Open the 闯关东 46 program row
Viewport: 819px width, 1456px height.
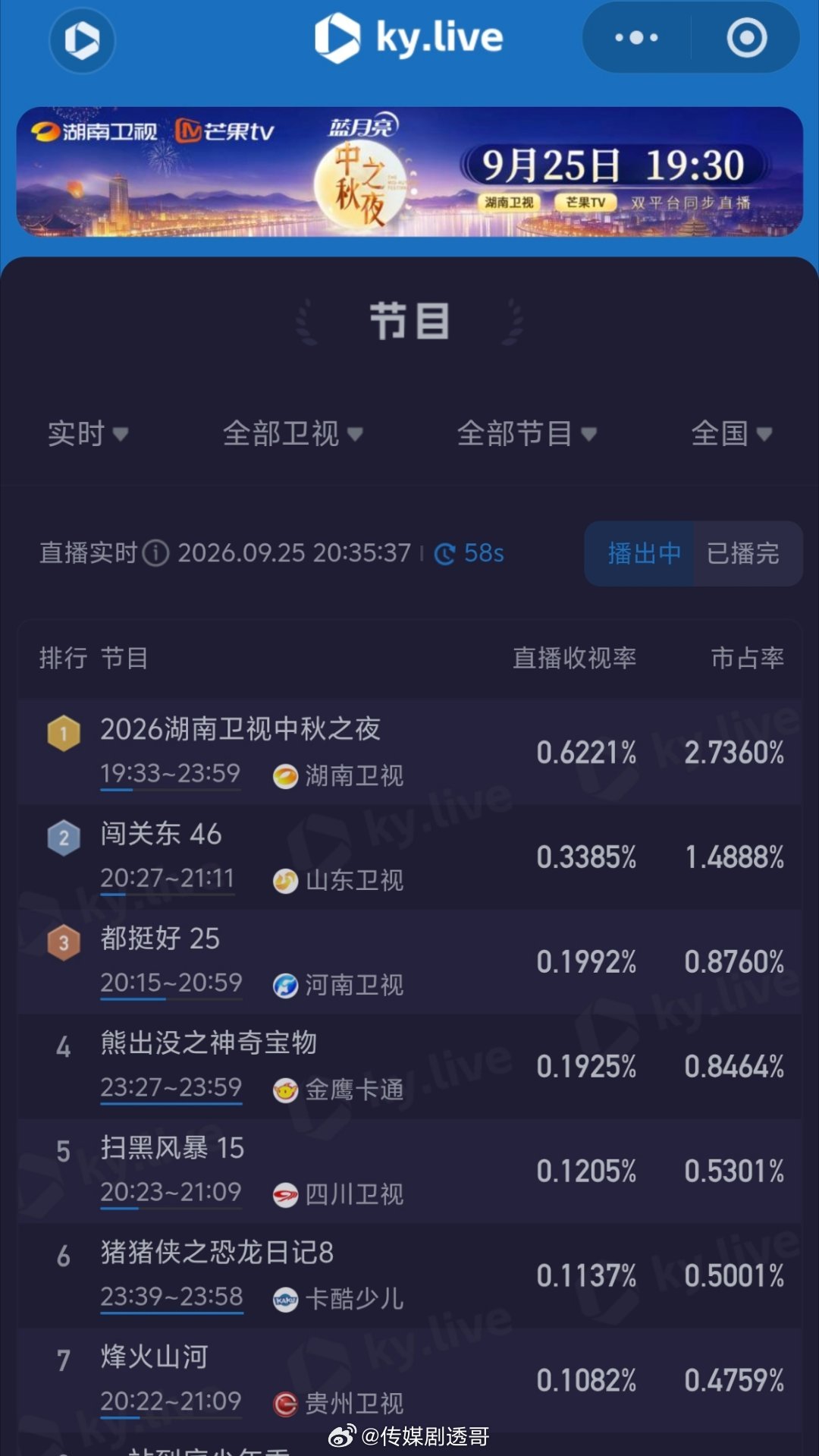tap(409, 857)
